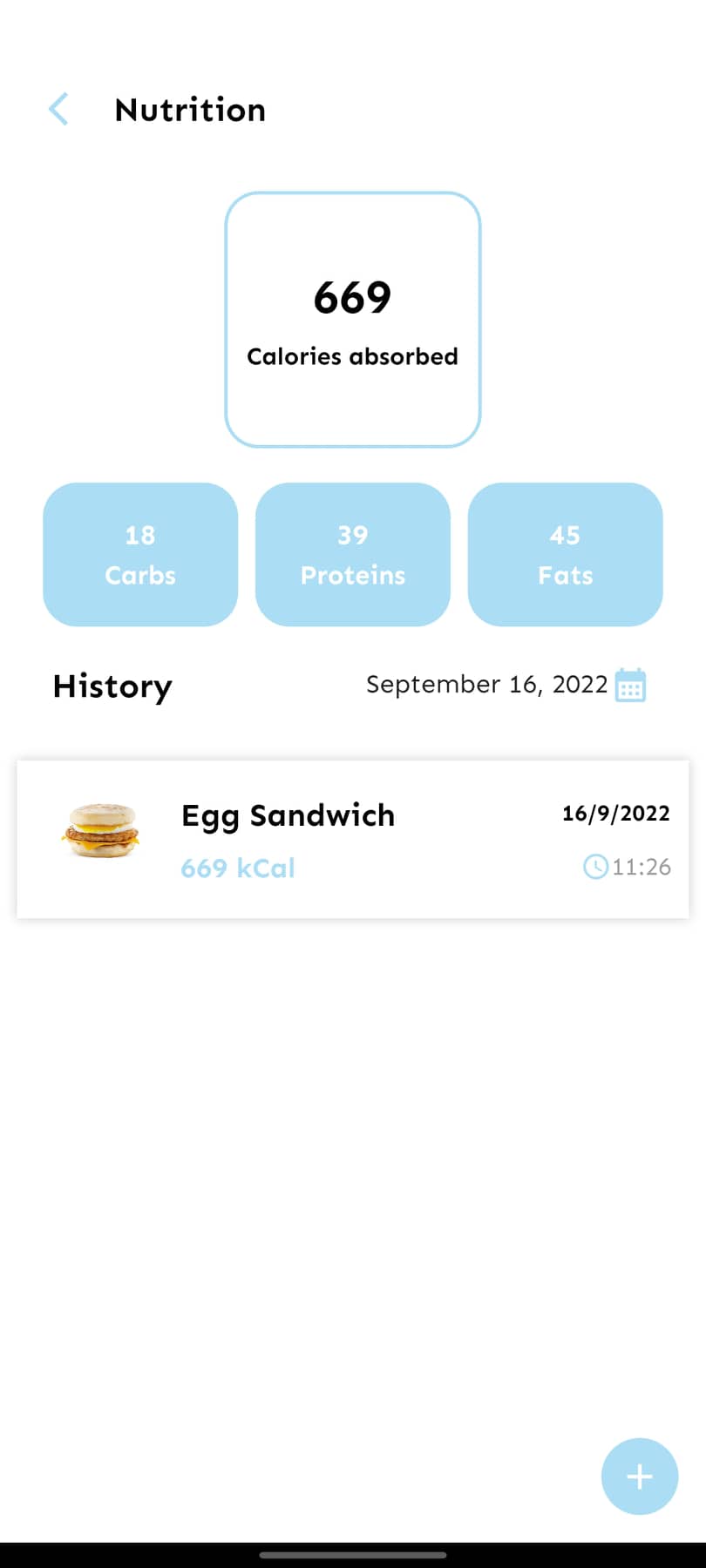706x1568 pixels.
Task: Add a new food entry
Action: pyautogui.click(x=639, y=1476)
